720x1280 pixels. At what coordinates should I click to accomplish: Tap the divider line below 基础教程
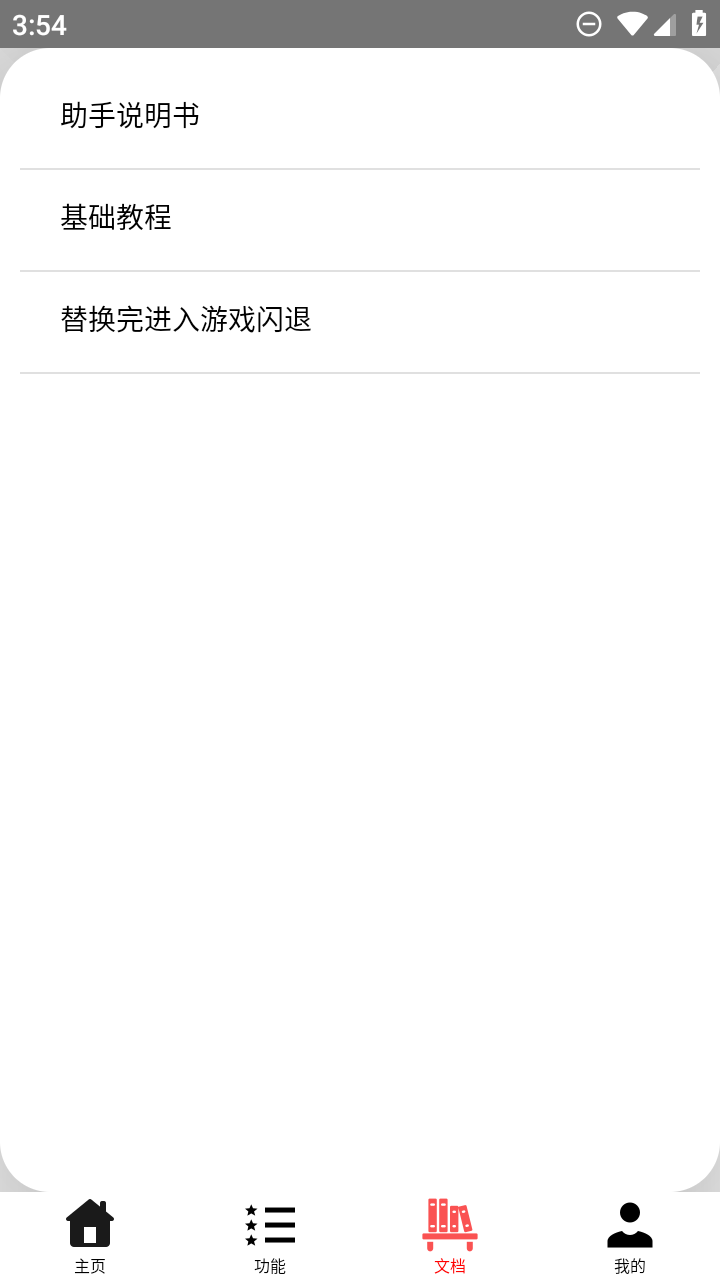[x=360, y=269]
